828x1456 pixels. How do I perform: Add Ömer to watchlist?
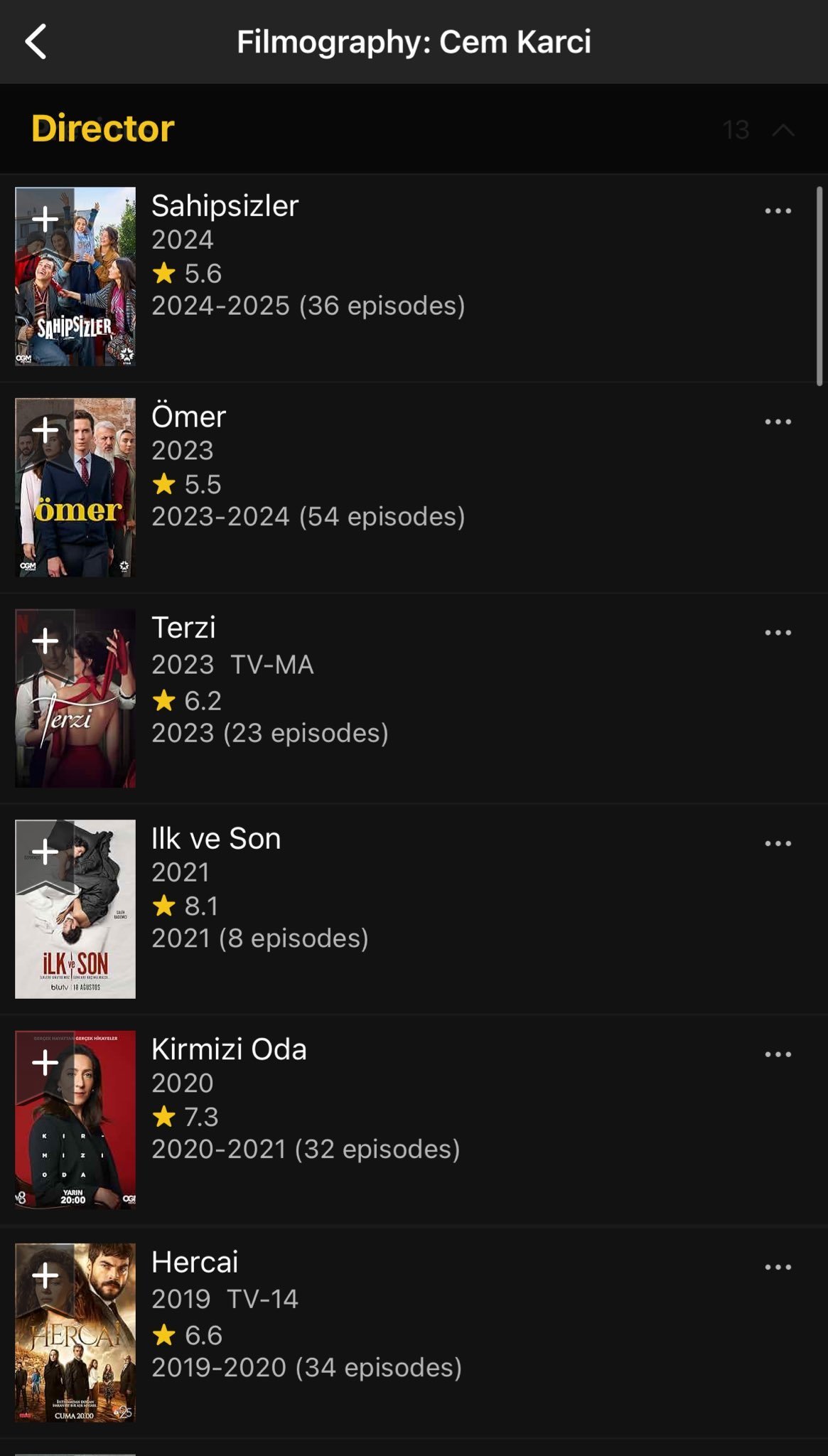pos(45,430)
